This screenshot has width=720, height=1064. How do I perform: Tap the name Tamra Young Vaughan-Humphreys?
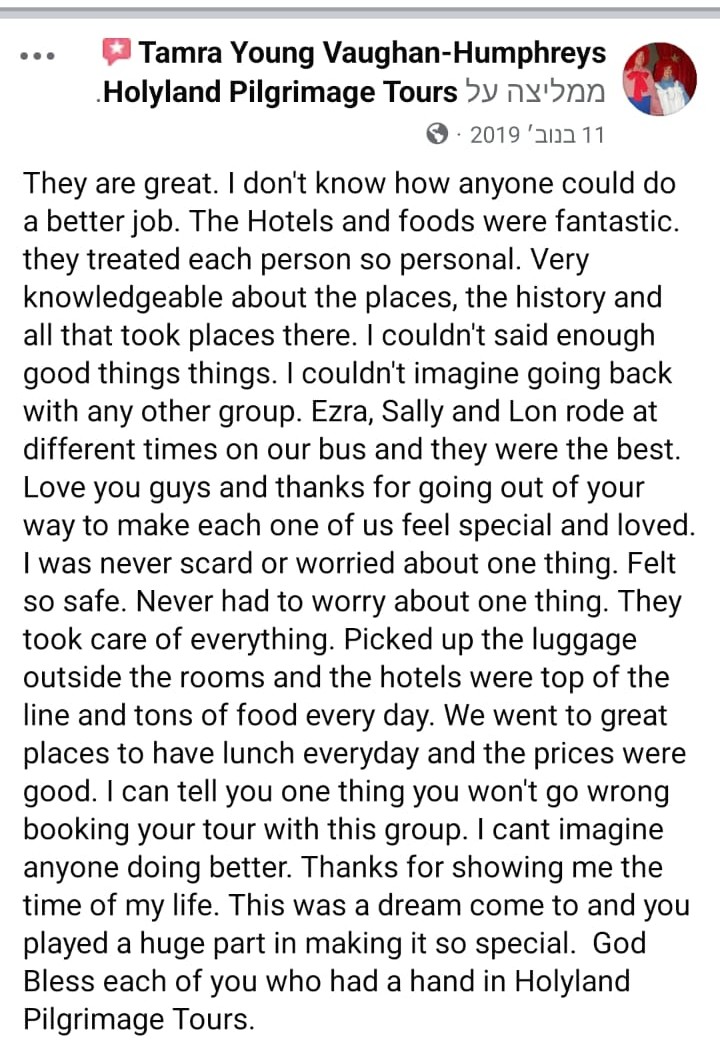point(373,53)
